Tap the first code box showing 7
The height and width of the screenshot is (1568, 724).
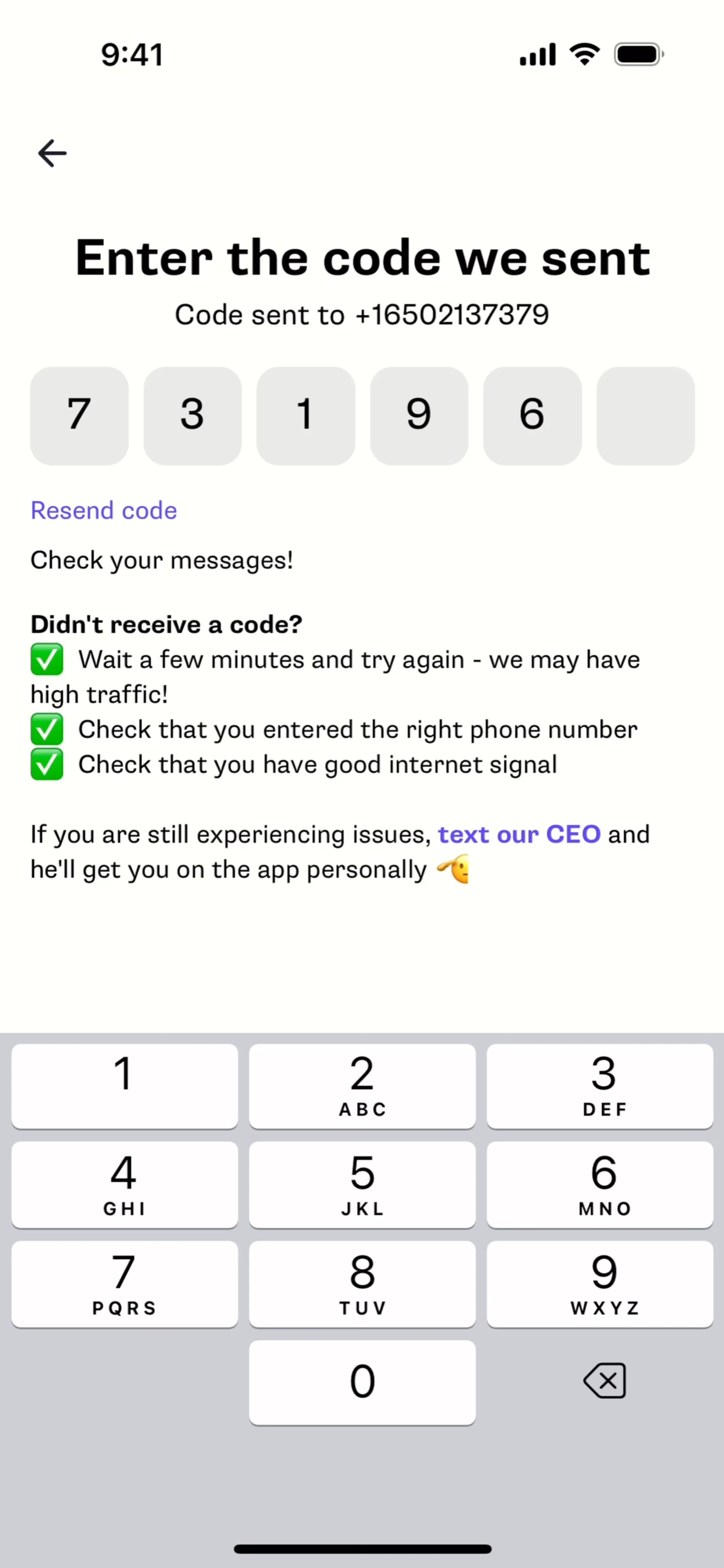pyautogui.click(x=79, y=416)
